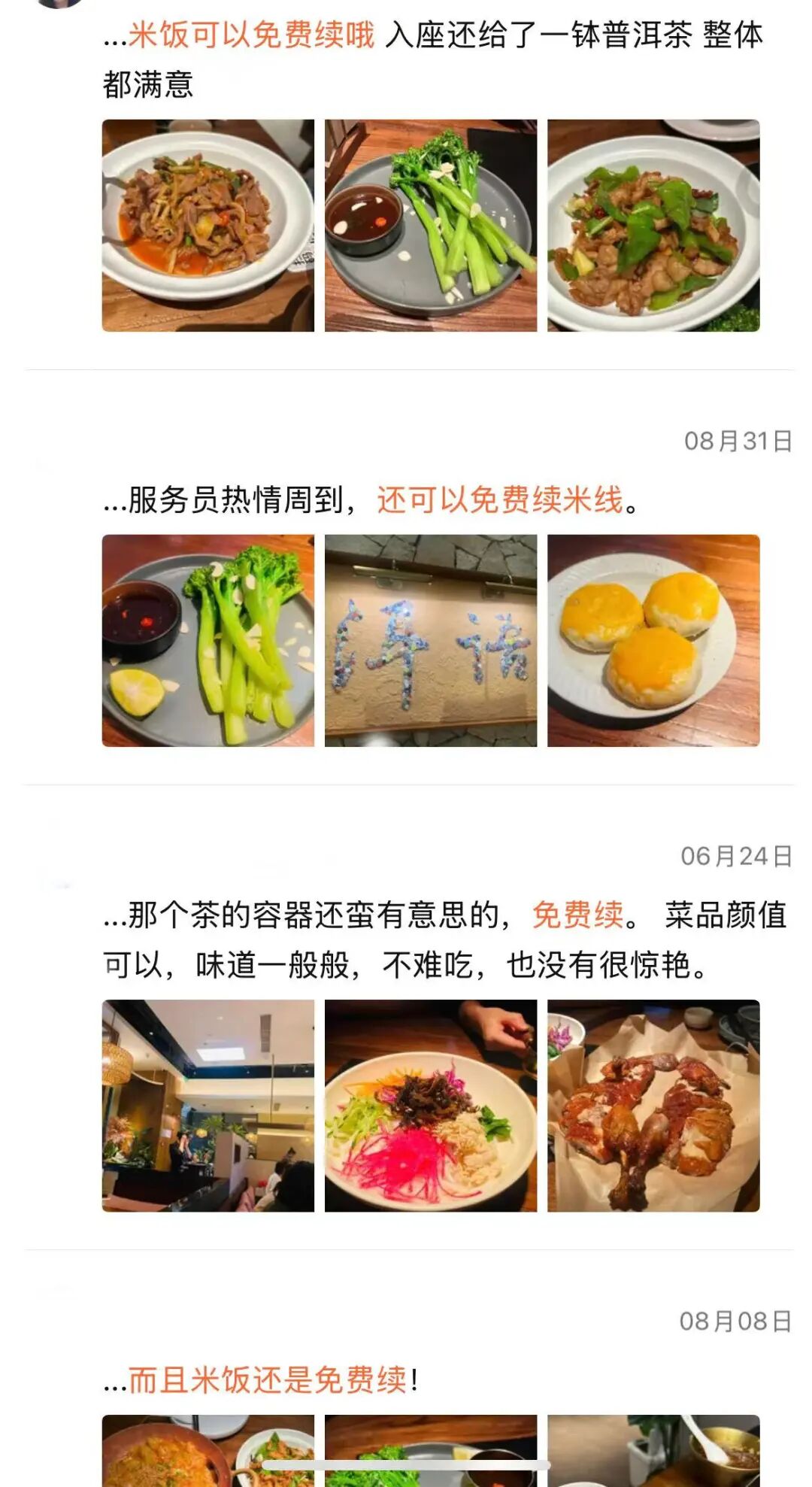Open the yellow pastry buns photo
812x1487 pixels.
653,640
